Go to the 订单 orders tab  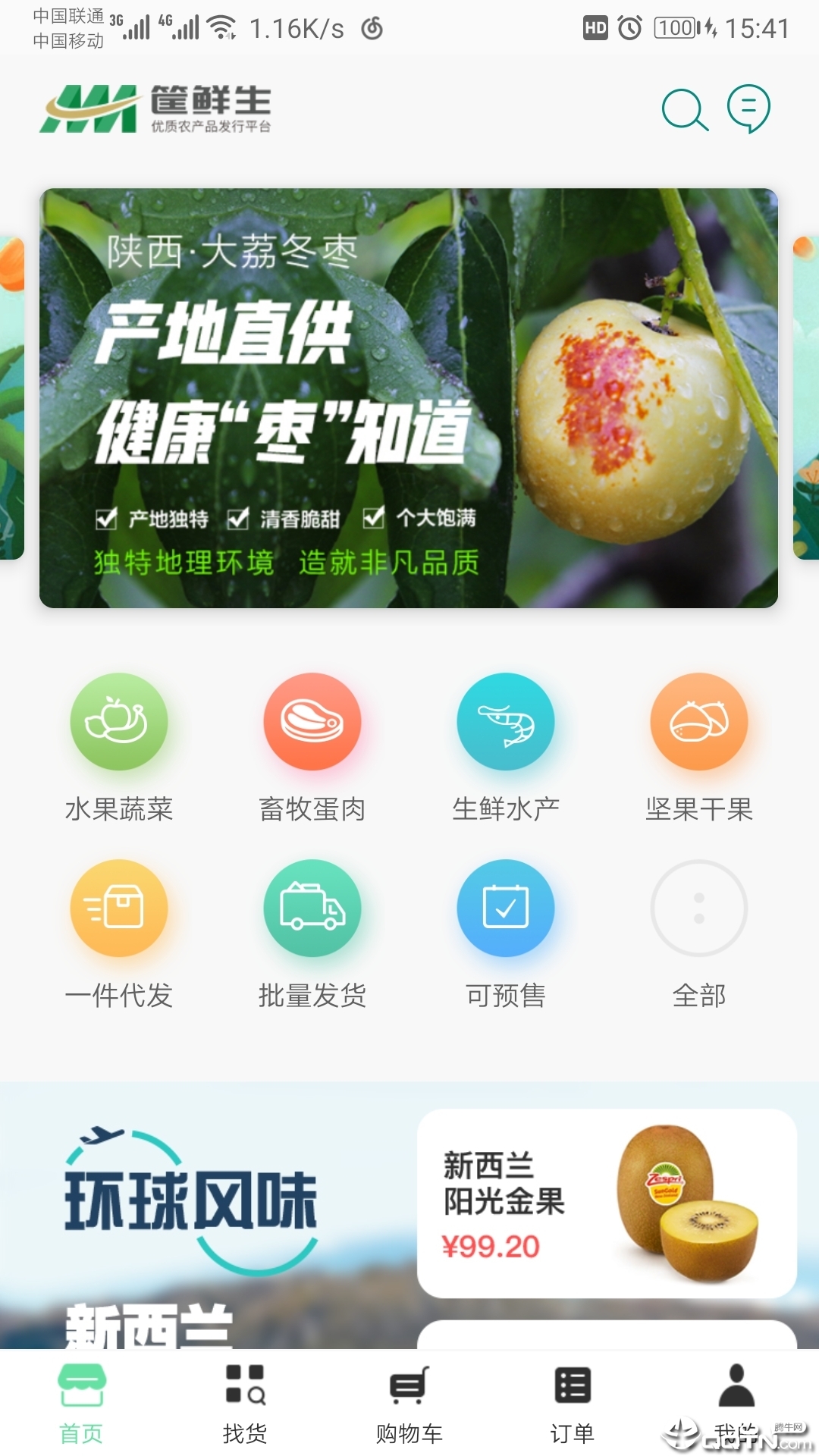pos(573,1403)
